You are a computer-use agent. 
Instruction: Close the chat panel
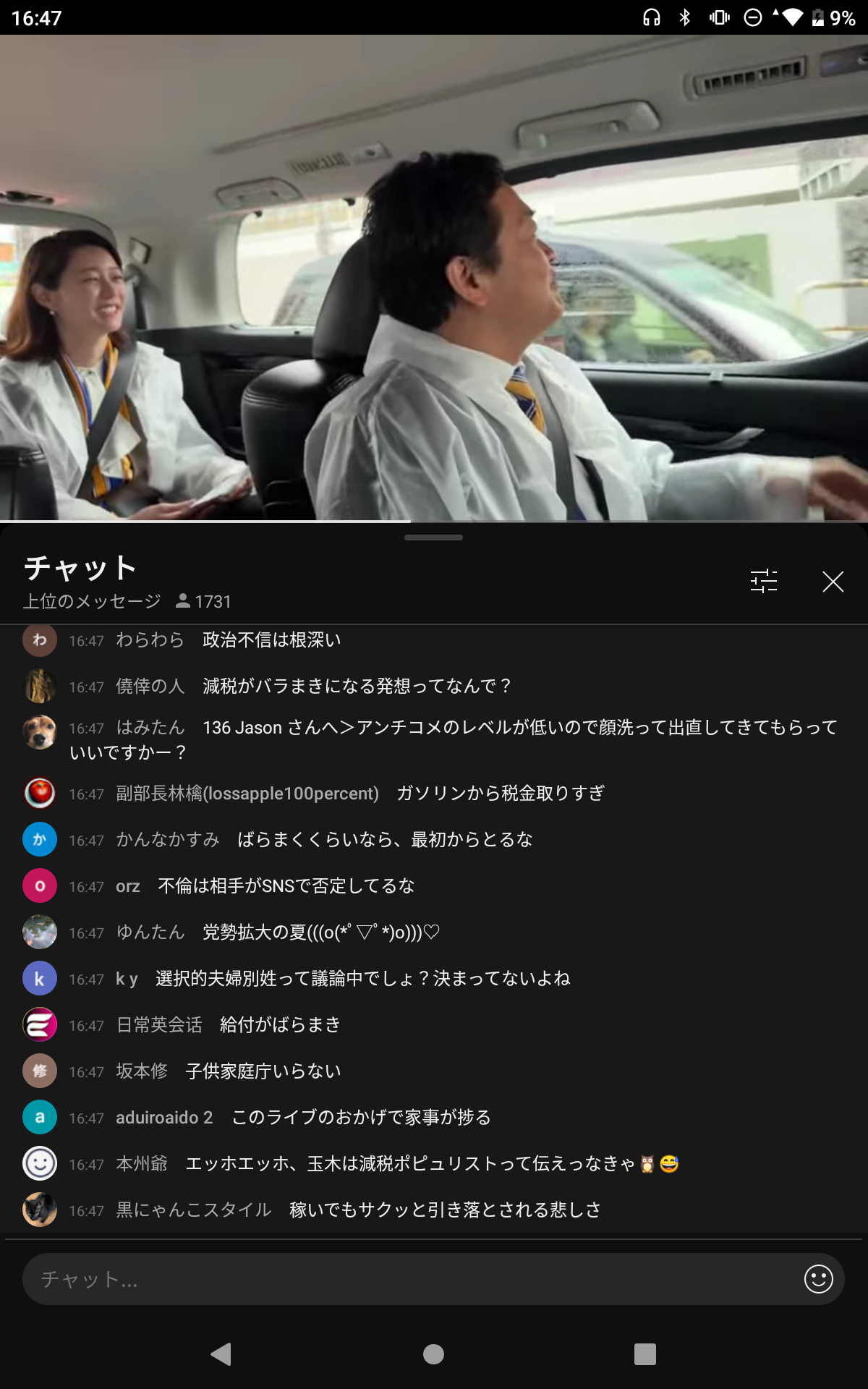pyautogui.click(x=833, y=581)
